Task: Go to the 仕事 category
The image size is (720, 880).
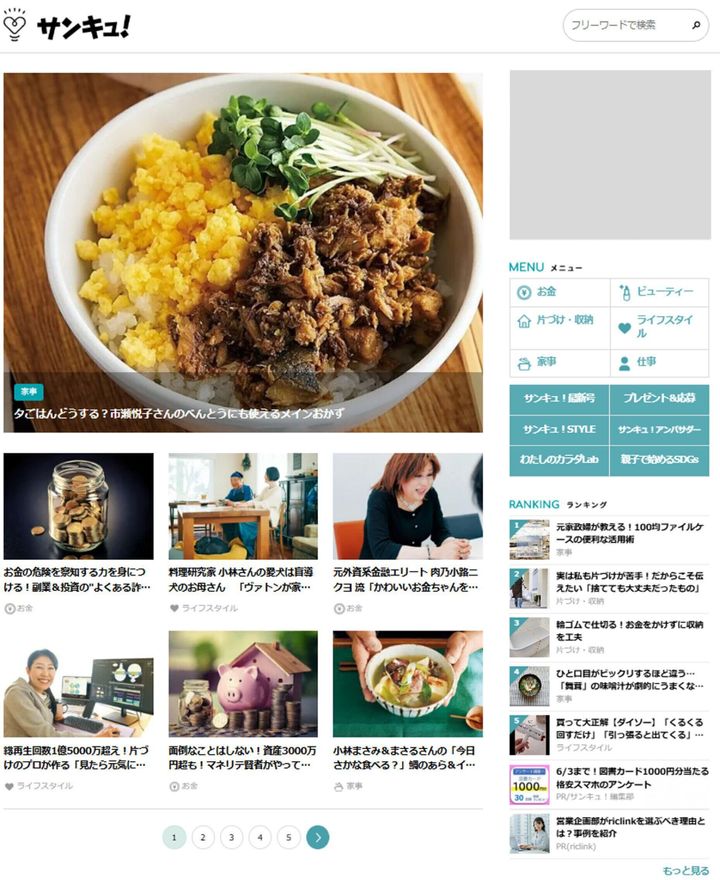Action: point(659,363)
